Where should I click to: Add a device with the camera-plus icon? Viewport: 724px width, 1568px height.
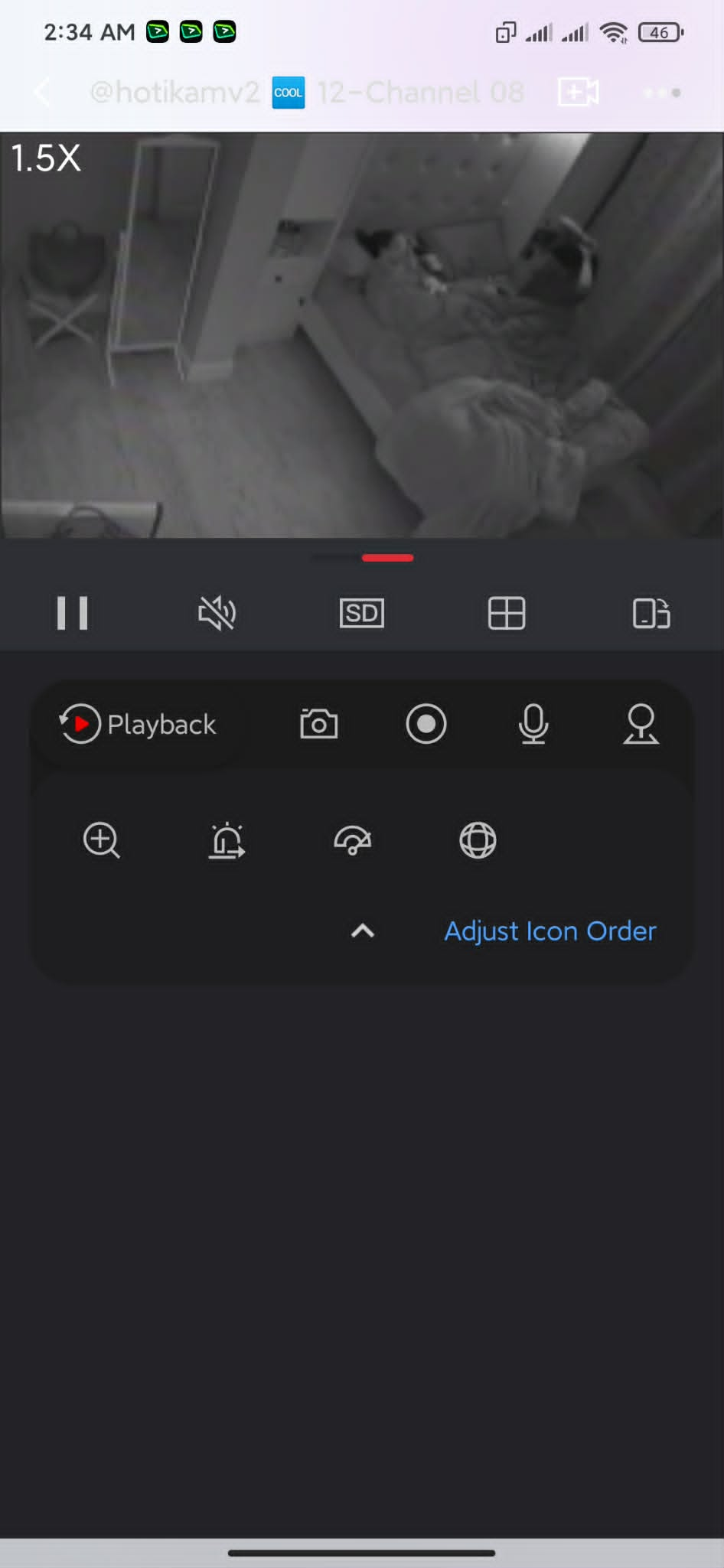tap(579, 93)
